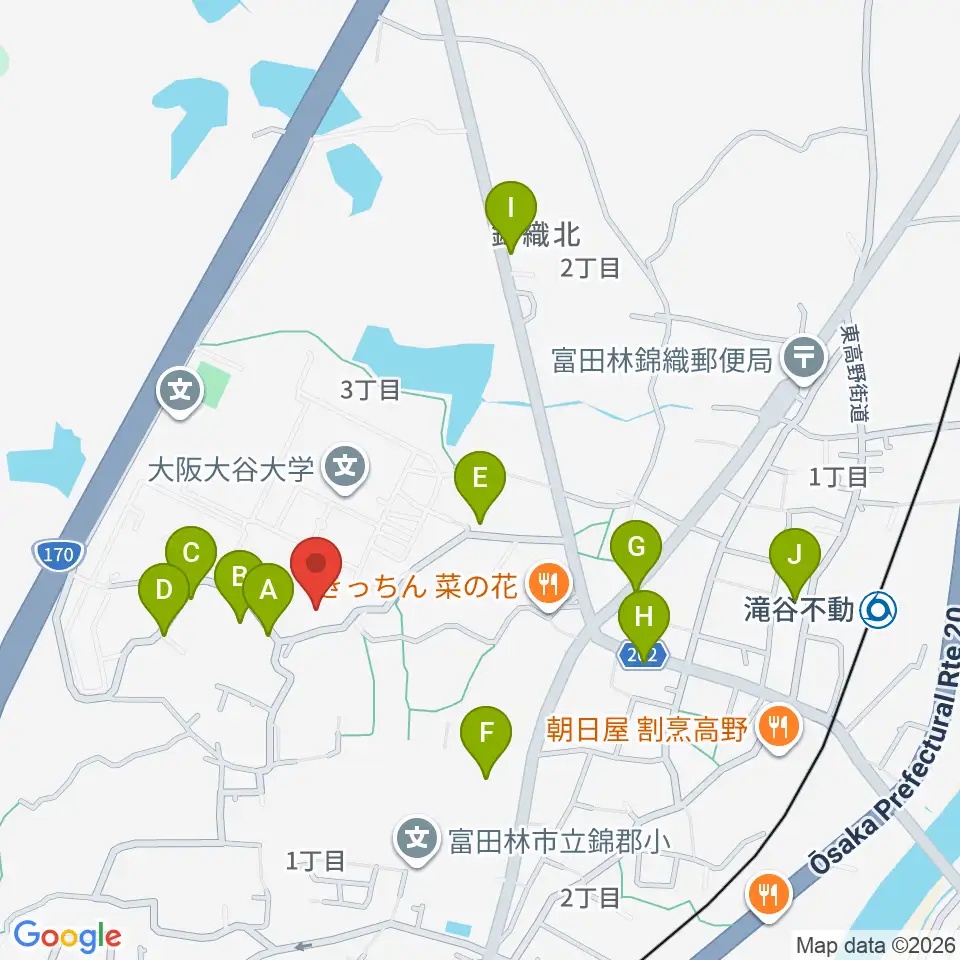Tap the きっちん 菜の花 restaurant icon
960x960 pixels.
[x=547, y=579]
